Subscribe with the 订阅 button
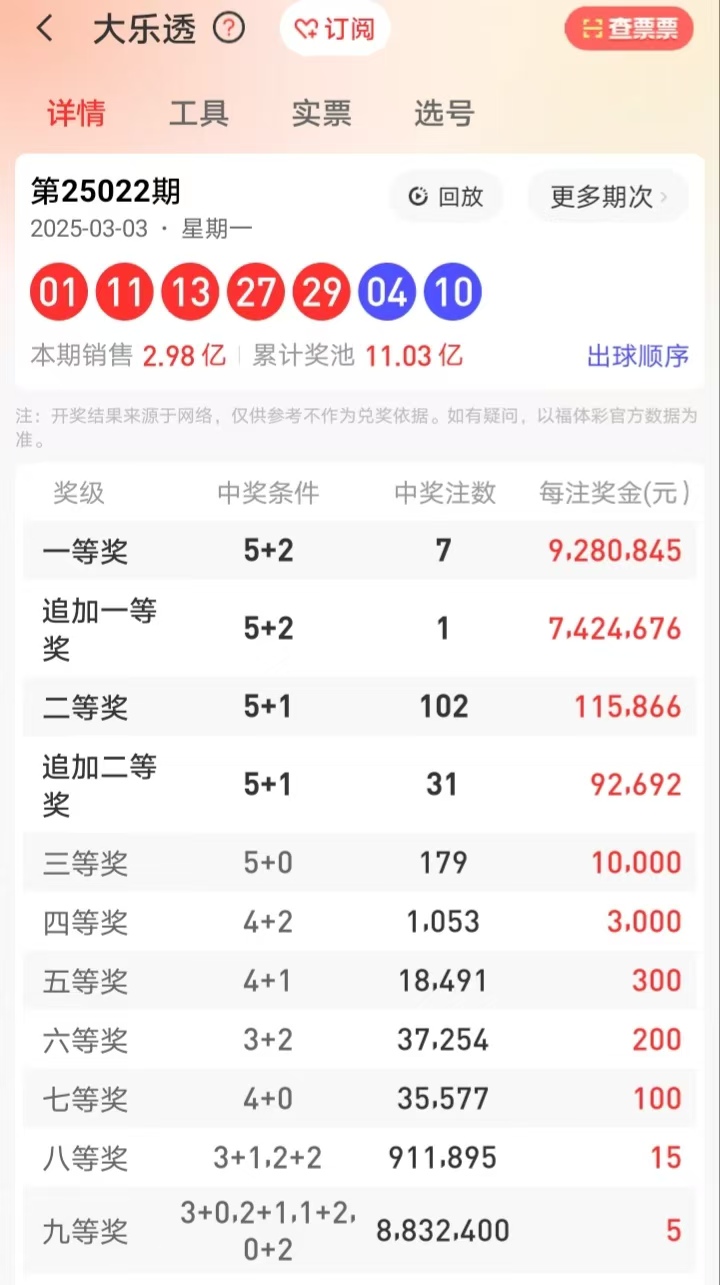 pyautogui.click(x=335, y=29)
